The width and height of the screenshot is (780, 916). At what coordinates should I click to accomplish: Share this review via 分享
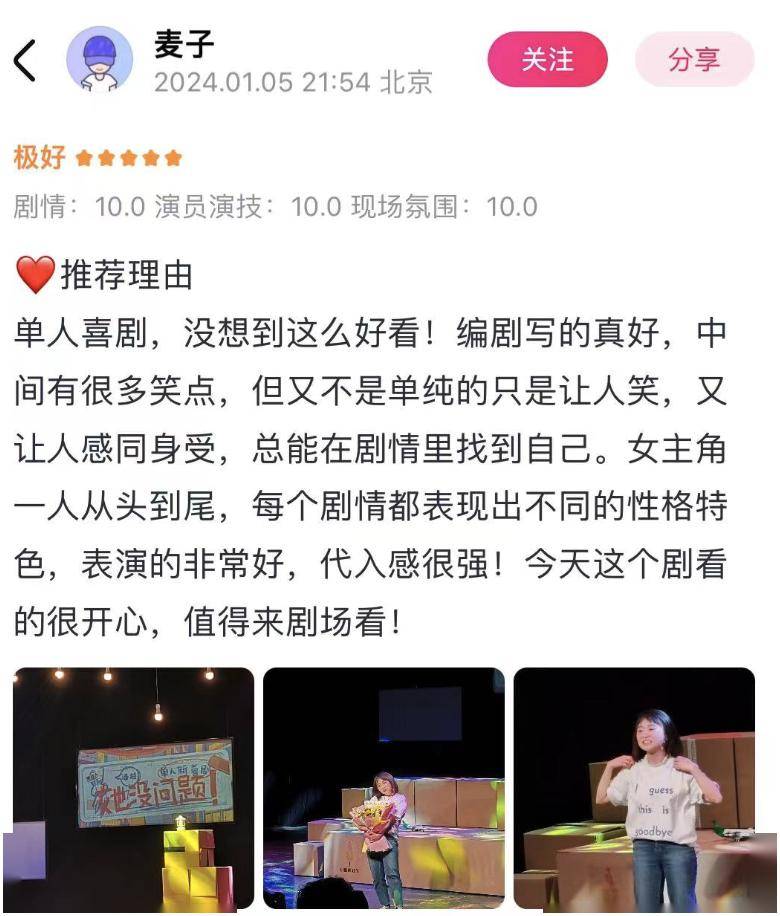click(x=694, y=59)
